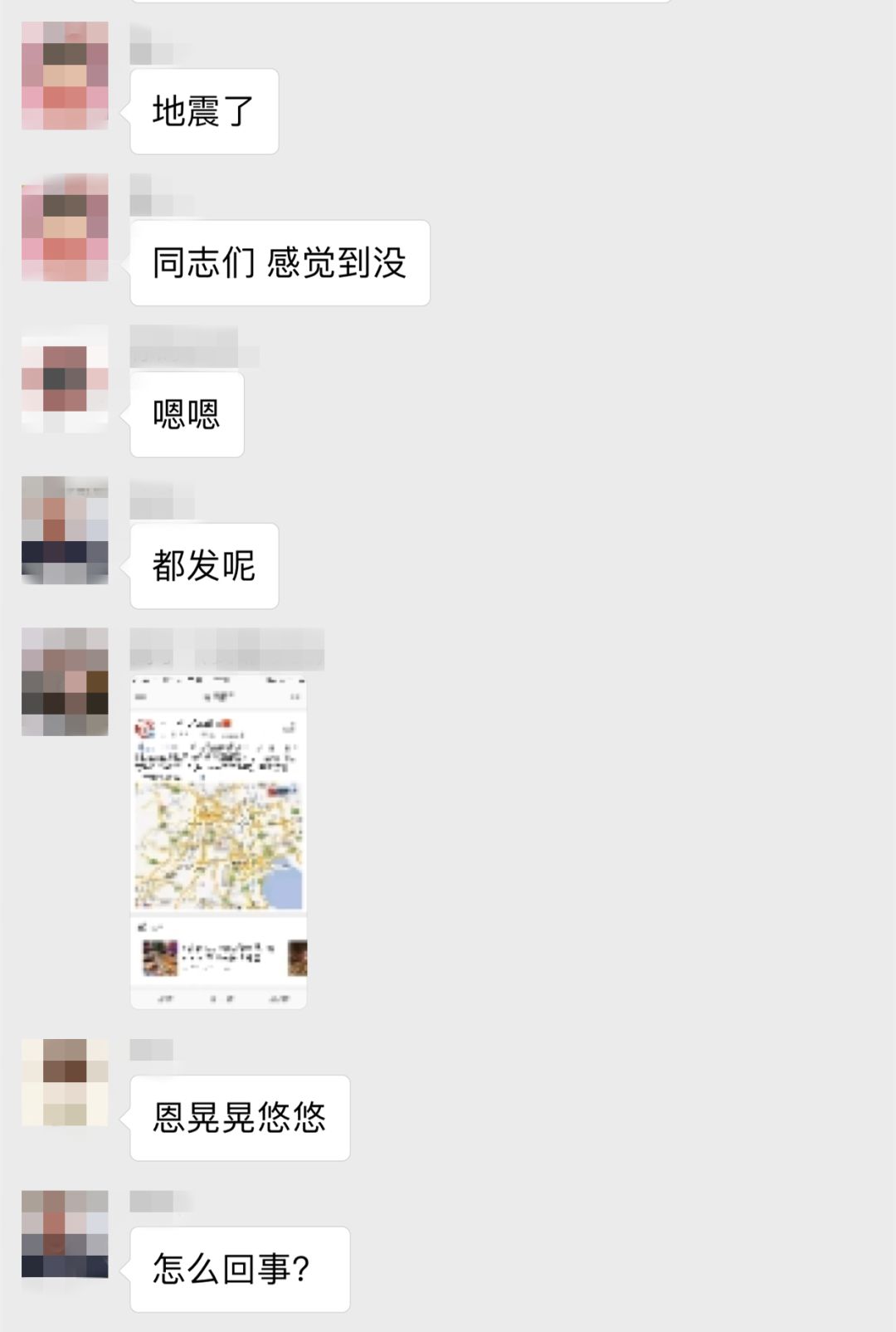
Task: View profile of the 嗯嗯 sender
Action: point(65,379)
